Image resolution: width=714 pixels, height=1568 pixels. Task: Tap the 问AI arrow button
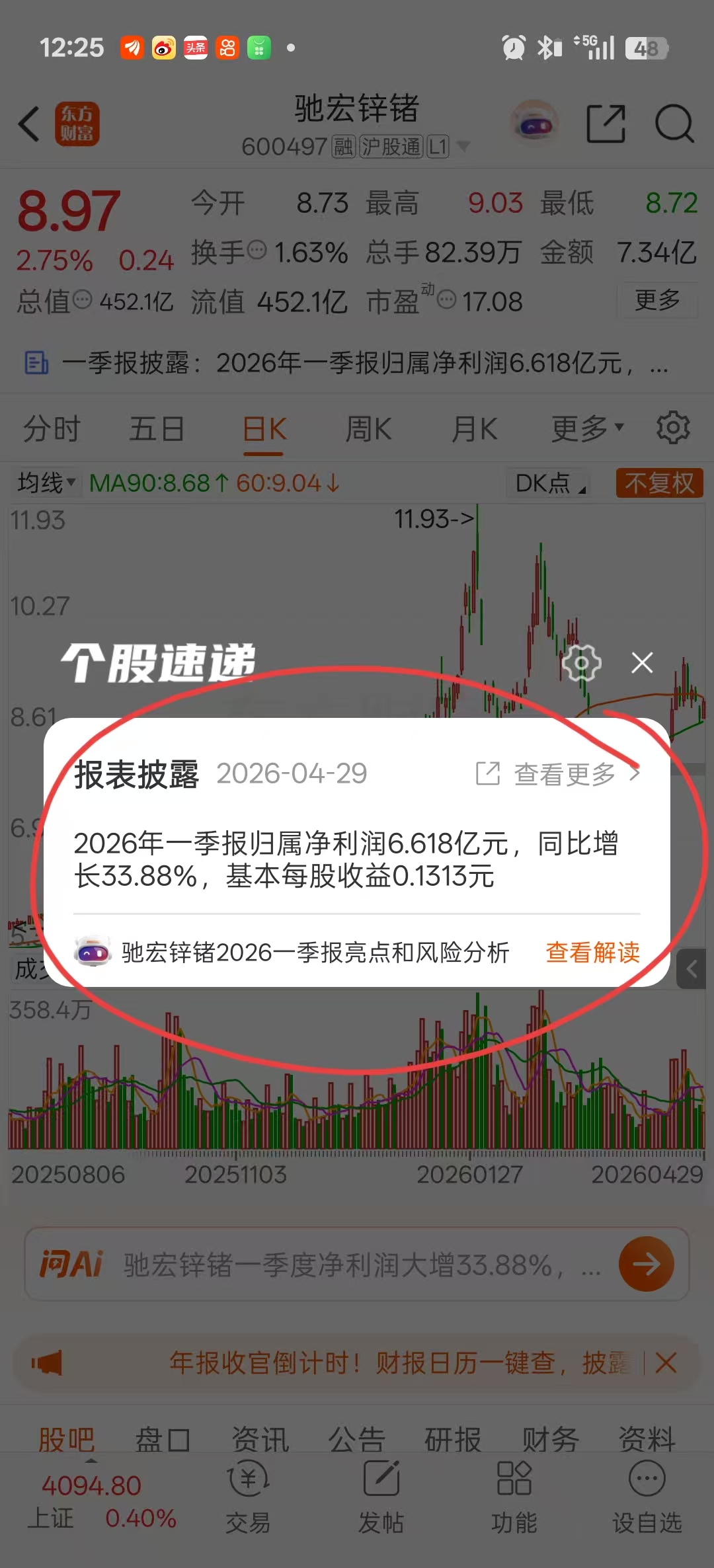tap(646, 1265)
